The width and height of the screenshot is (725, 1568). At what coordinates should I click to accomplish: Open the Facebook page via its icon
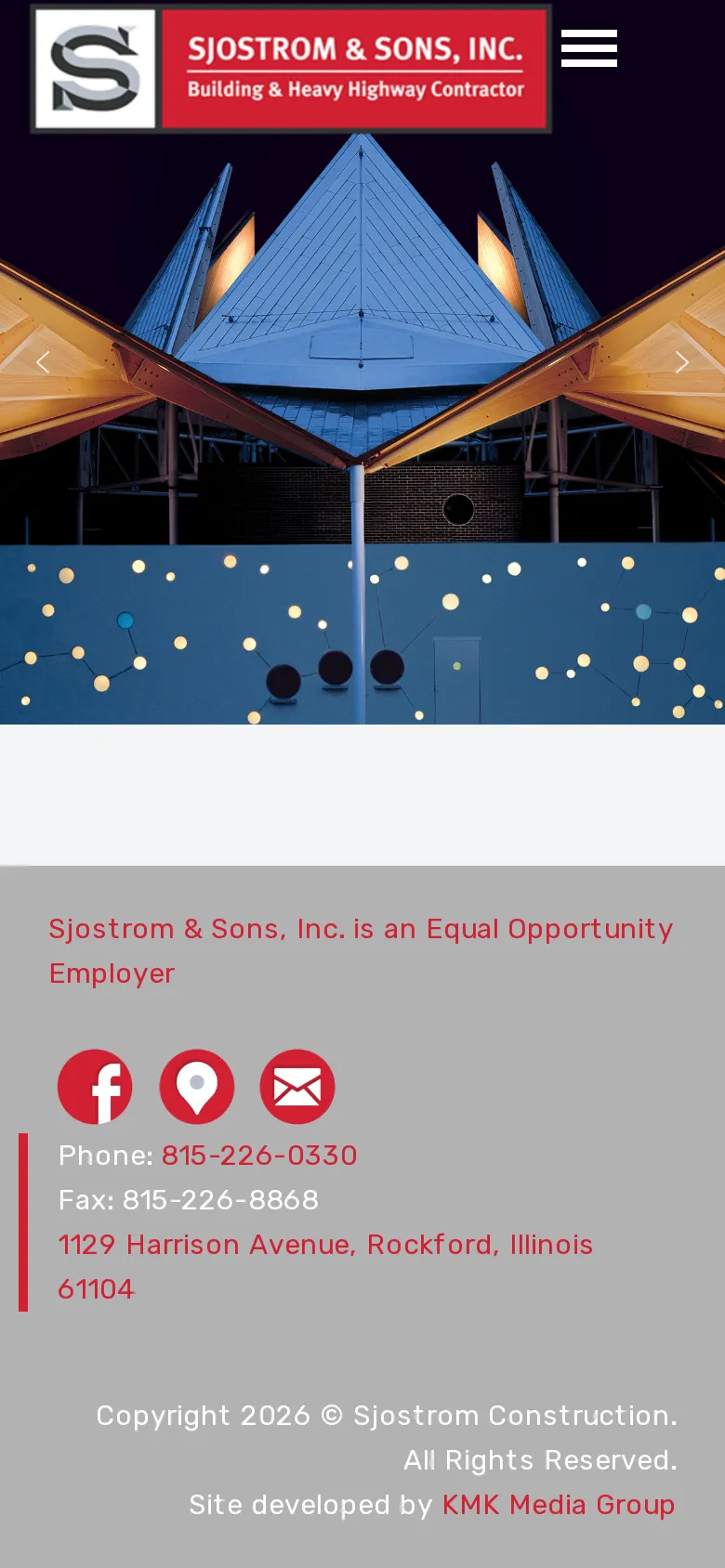click(x=95, y=1086)
